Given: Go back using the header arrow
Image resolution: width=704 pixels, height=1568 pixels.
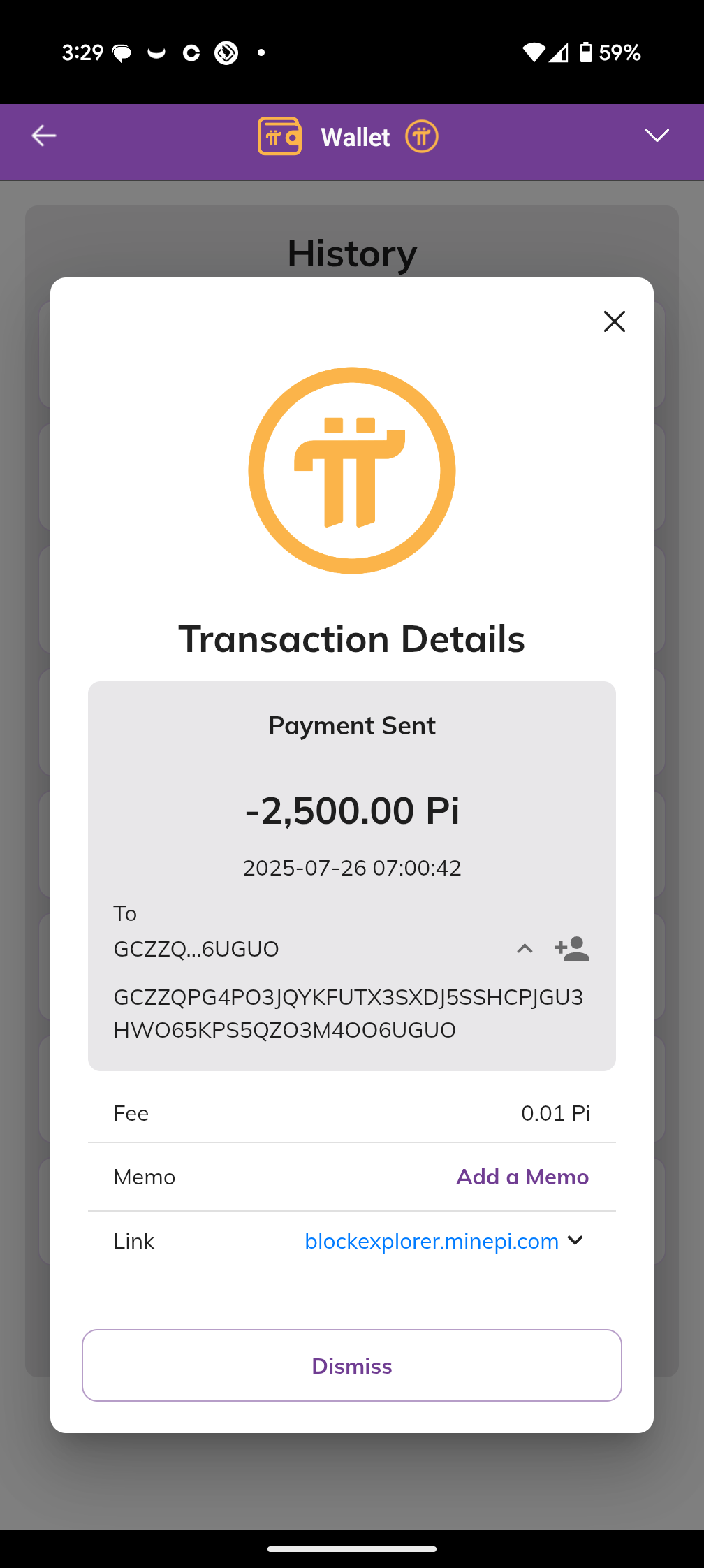Looking at the screenshot, I should pos(44,136).
